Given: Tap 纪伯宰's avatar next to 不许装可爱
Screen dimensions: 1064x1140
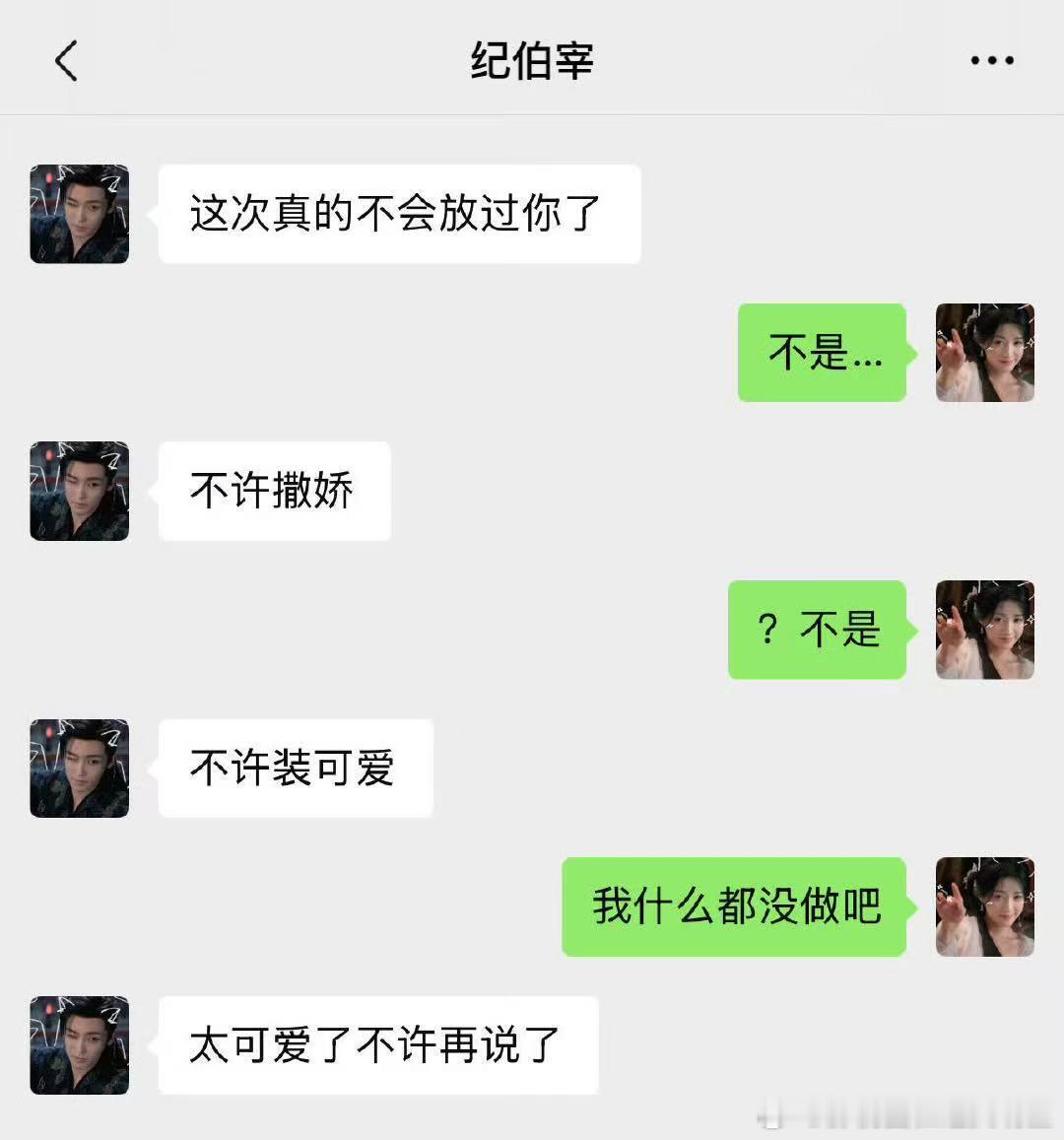Looking at the screenshot, I should point(79,769).
